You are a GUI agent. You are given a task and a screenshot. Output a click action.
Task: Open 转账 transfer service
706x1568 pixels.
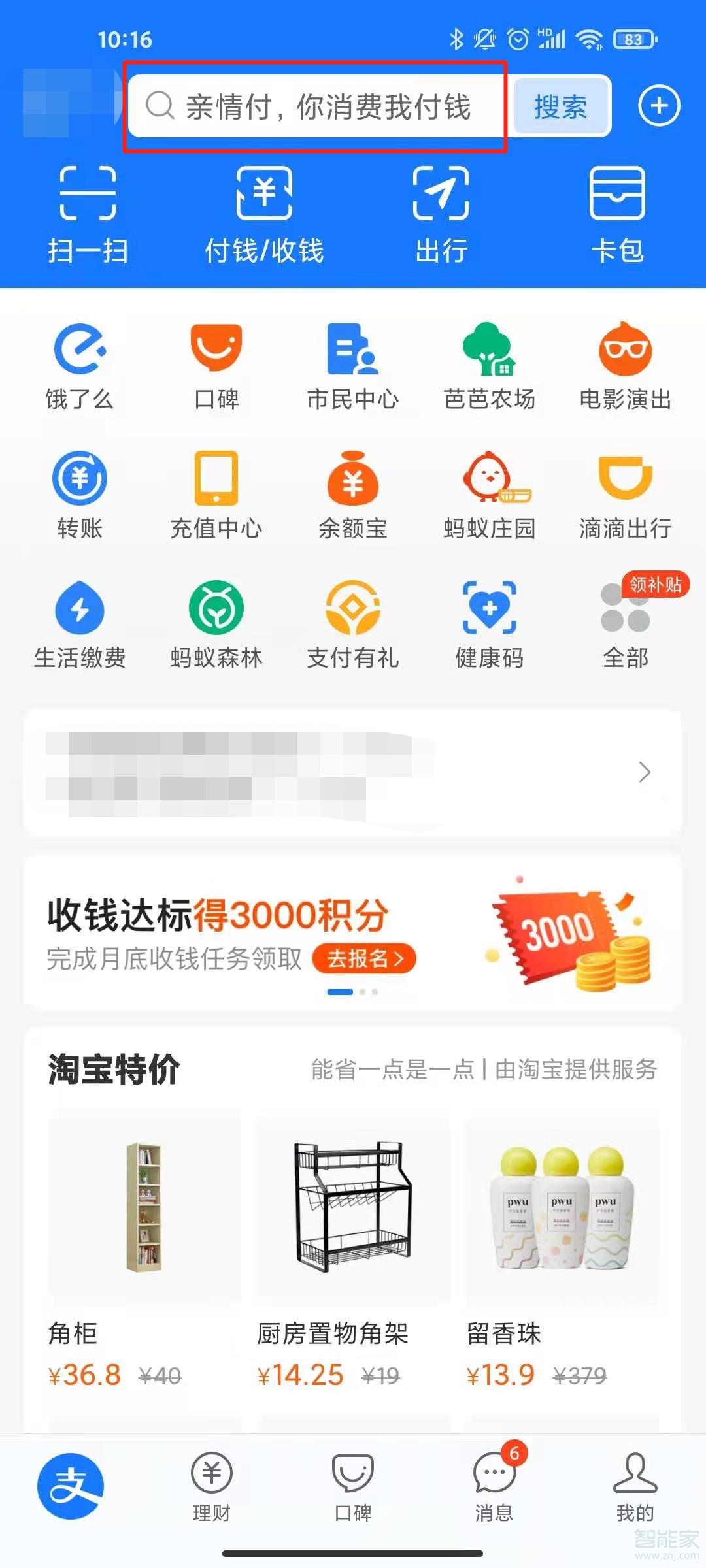(79, 495)
